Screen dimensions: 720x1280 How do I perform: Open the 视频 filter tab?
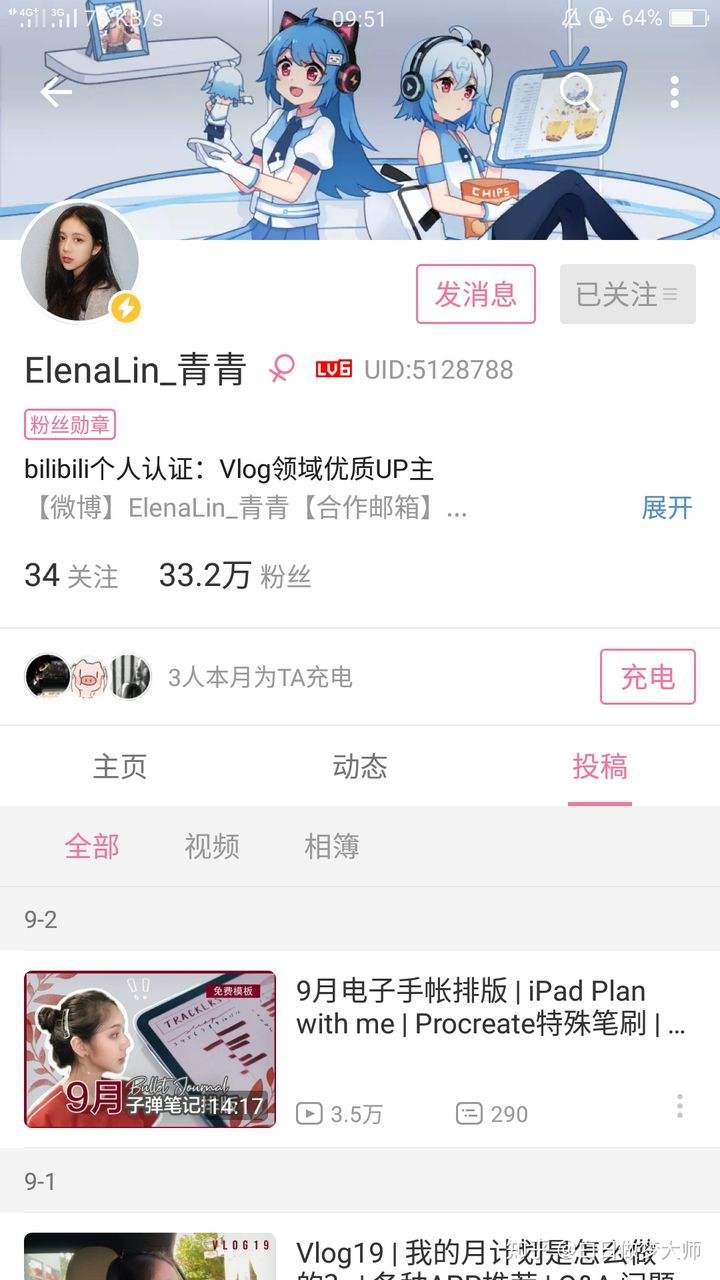coord(210,846)
